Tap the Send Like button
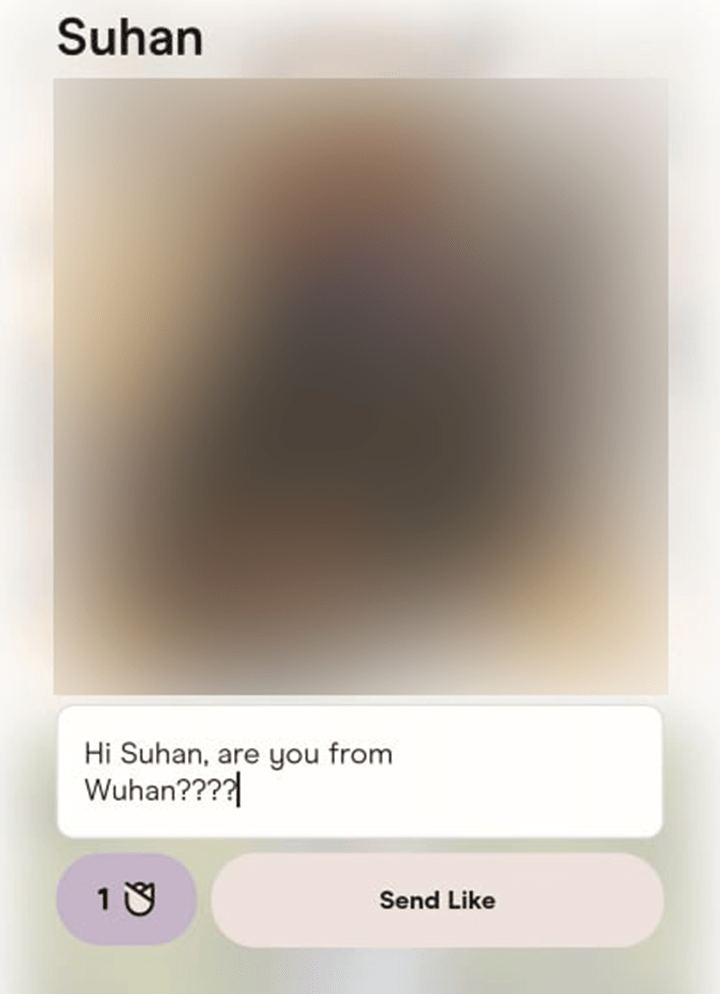 tap(437, 900)
